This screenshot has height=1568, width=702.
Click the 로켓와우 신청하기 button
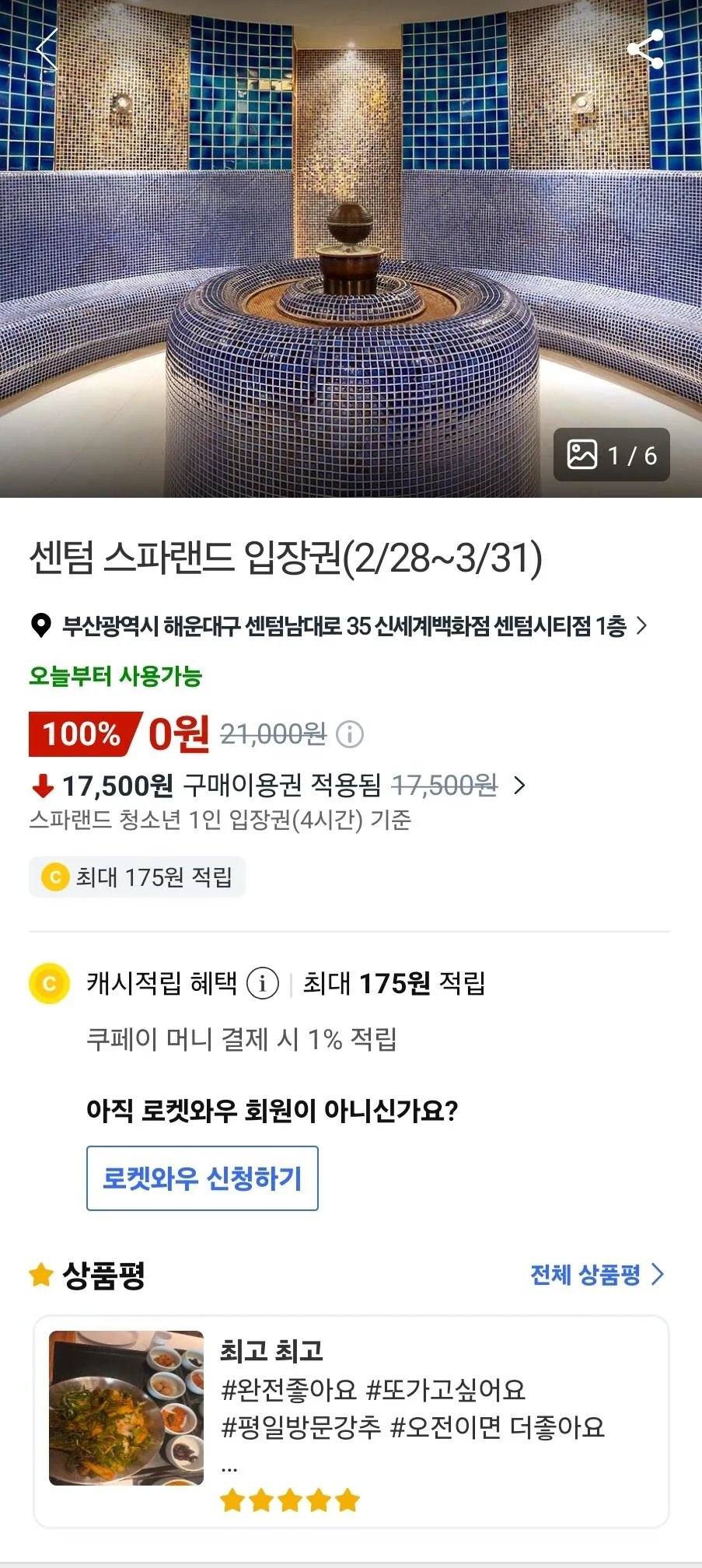pyautogui.click(x=202, y=1178)
